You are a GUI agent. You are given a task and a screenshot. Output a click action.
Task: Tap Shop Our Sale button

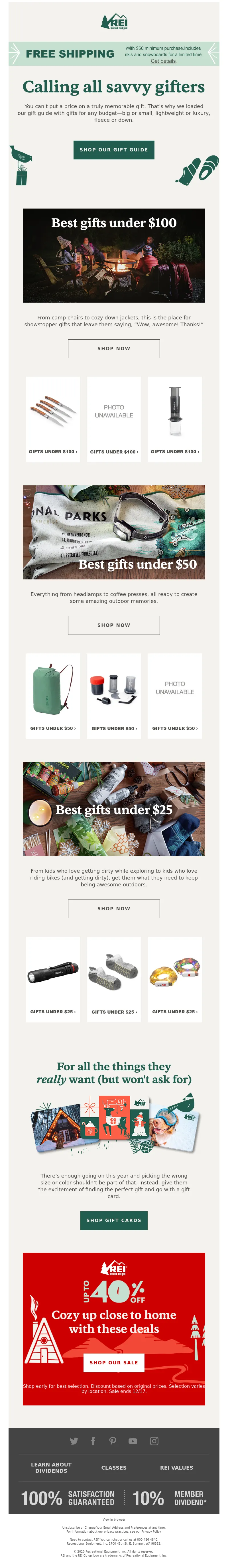(114, 1362)
